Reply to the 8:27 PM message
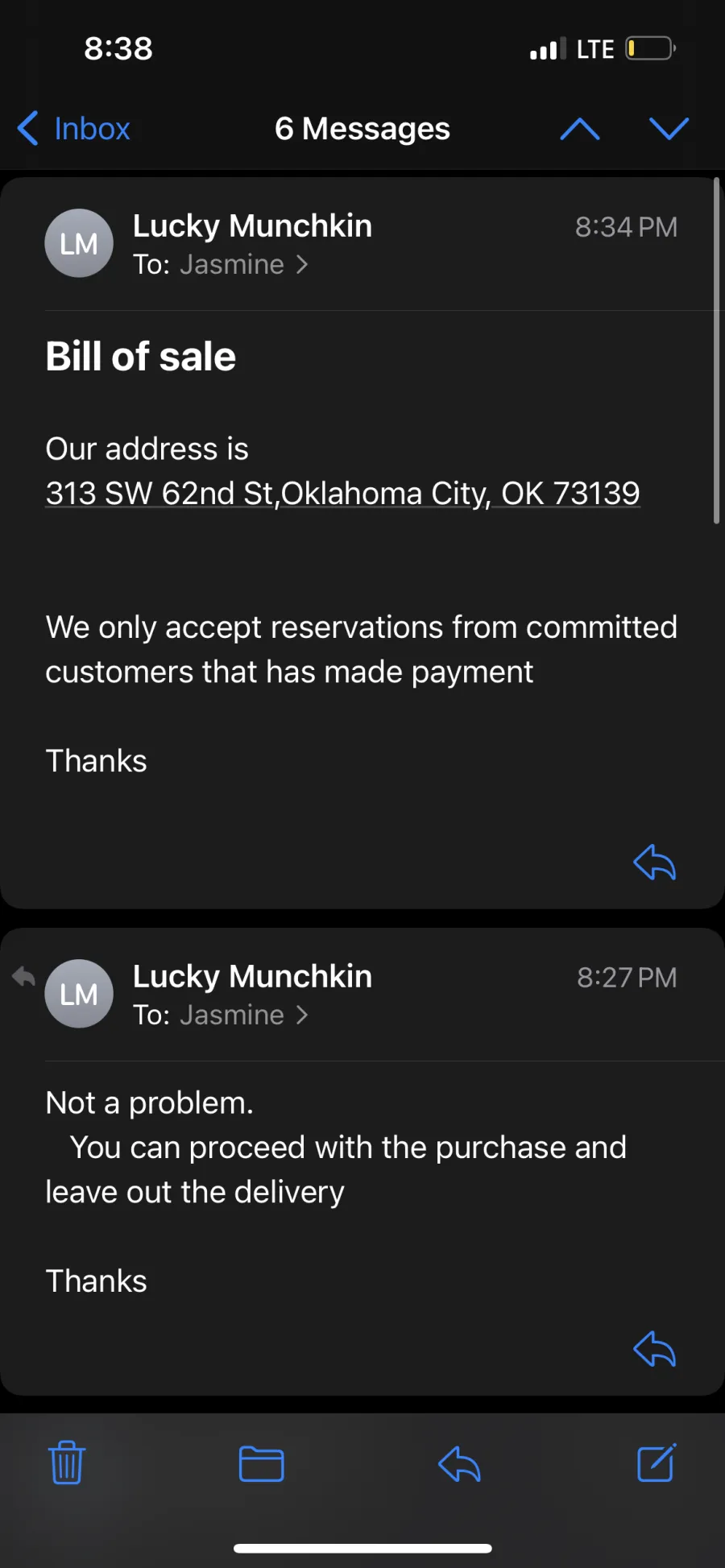 click(x=654, y=1349)
